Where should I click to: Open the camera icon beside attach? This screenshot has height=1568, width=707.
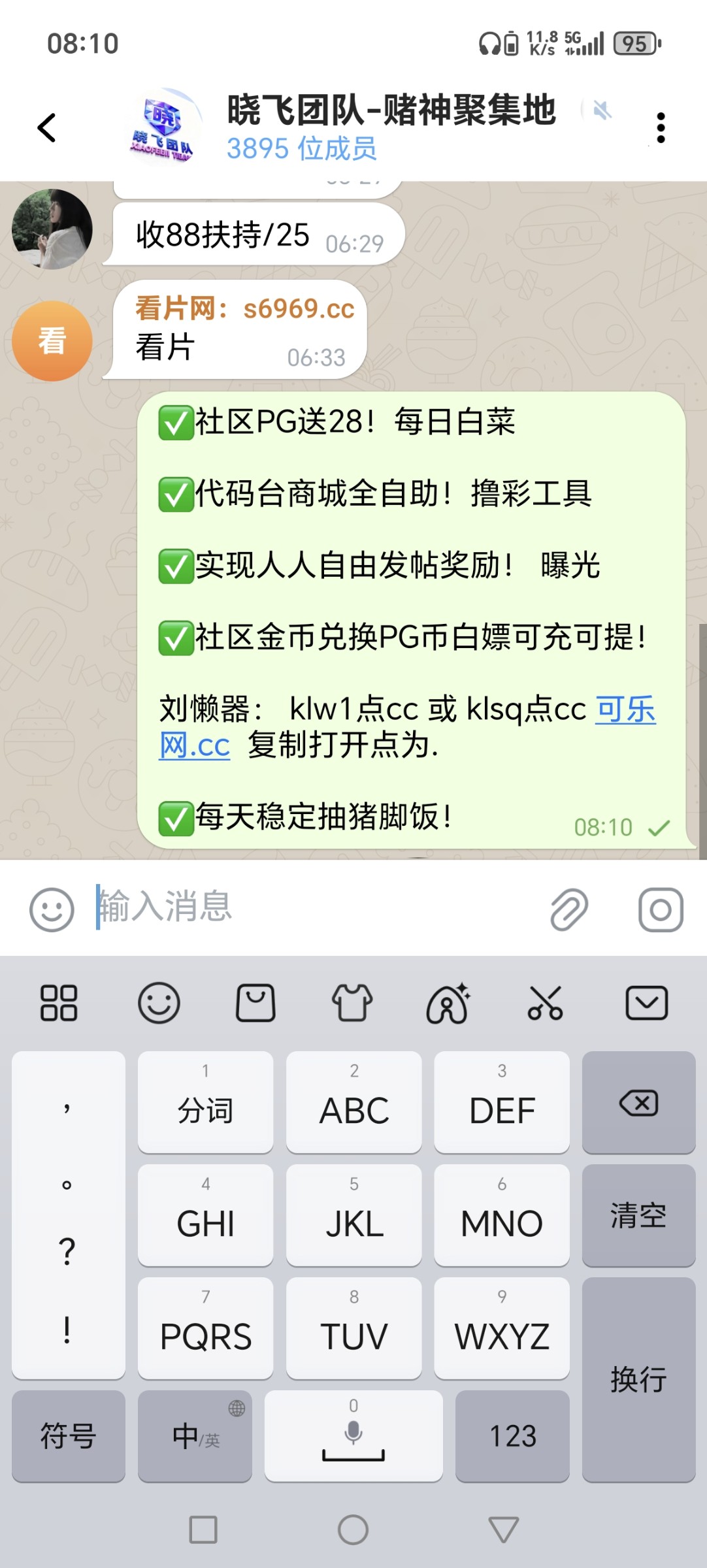(x=660, y=909)
